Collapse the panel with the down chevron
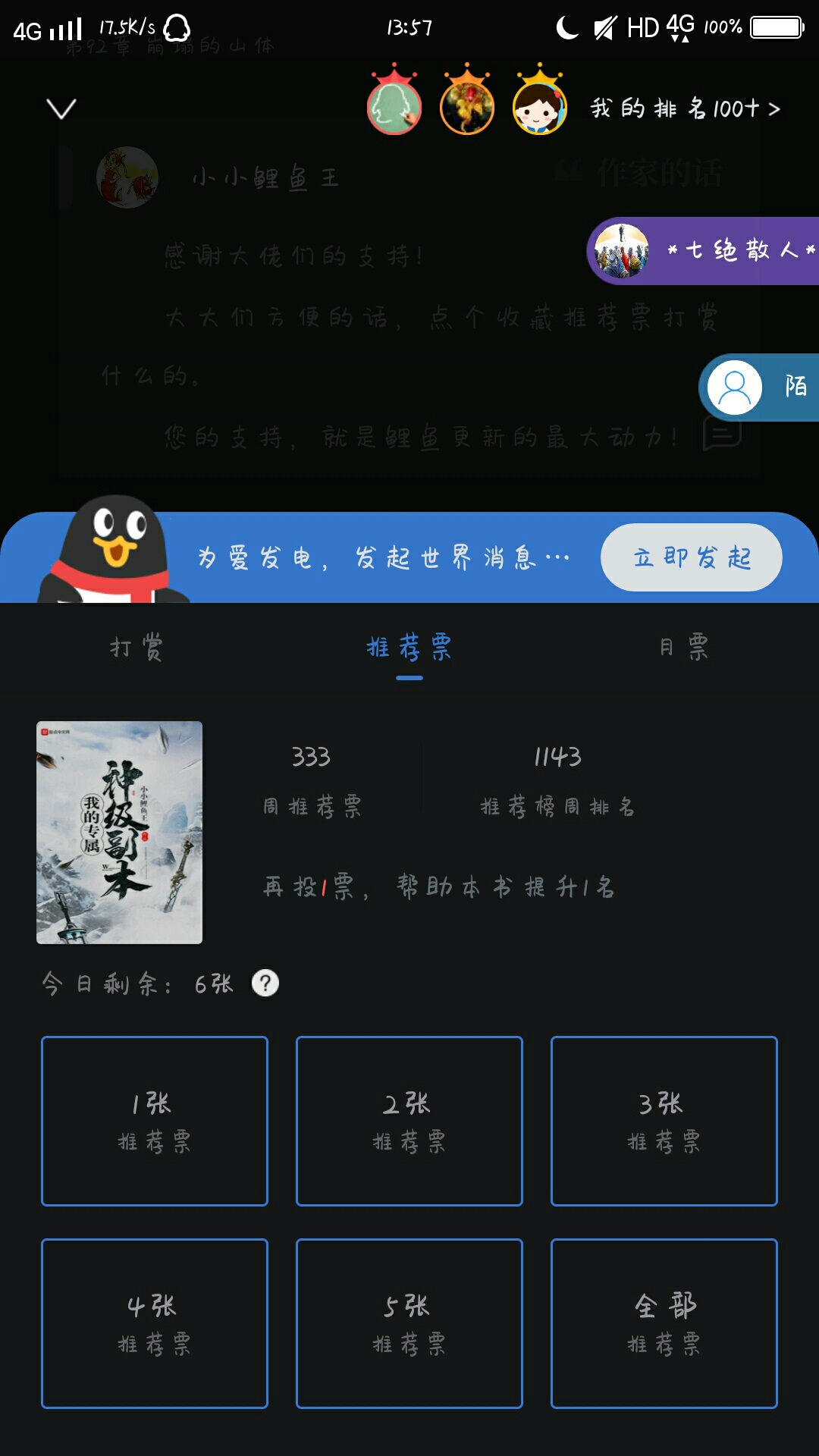819x1456 pixels. (x=61, y=109)
